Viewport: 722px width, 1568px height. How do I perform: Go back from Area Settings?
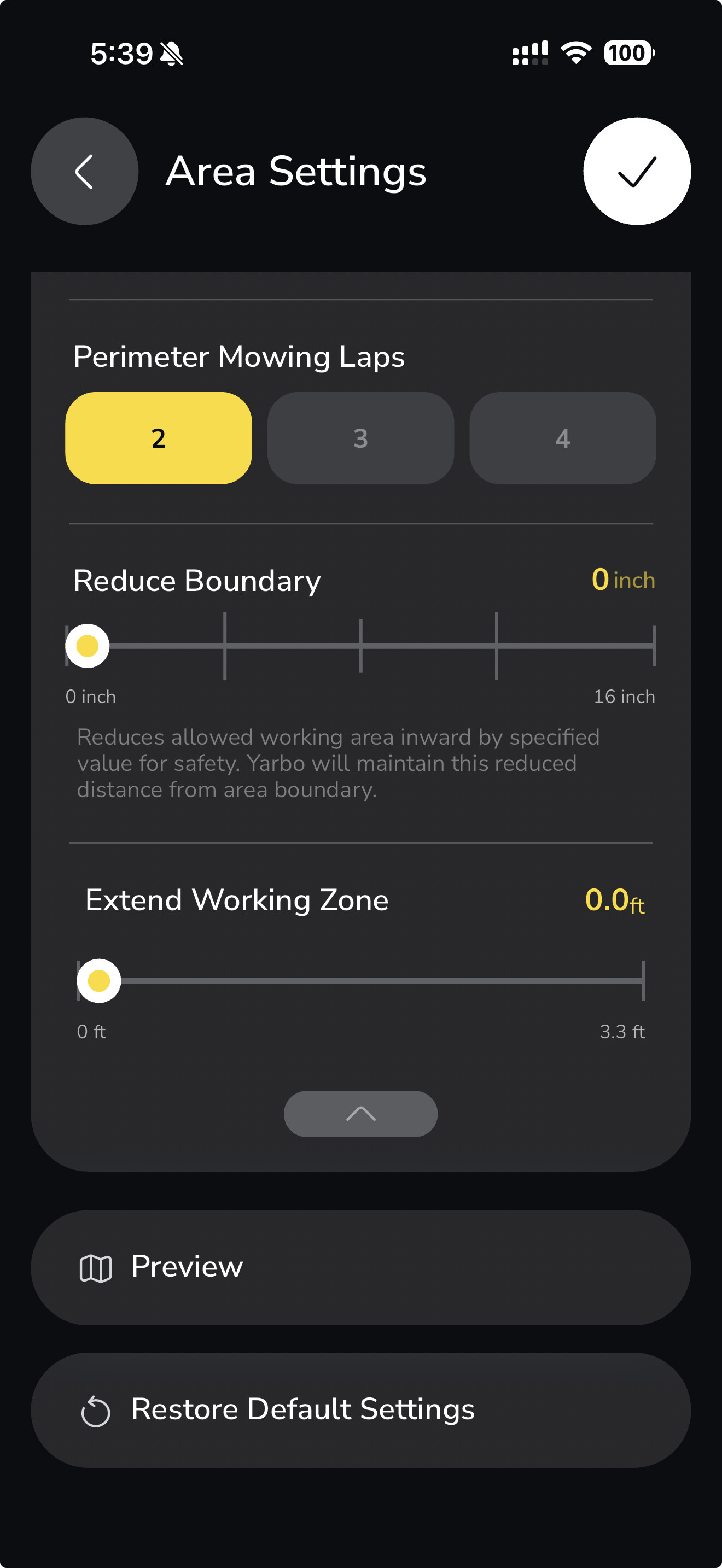point(85,171)
